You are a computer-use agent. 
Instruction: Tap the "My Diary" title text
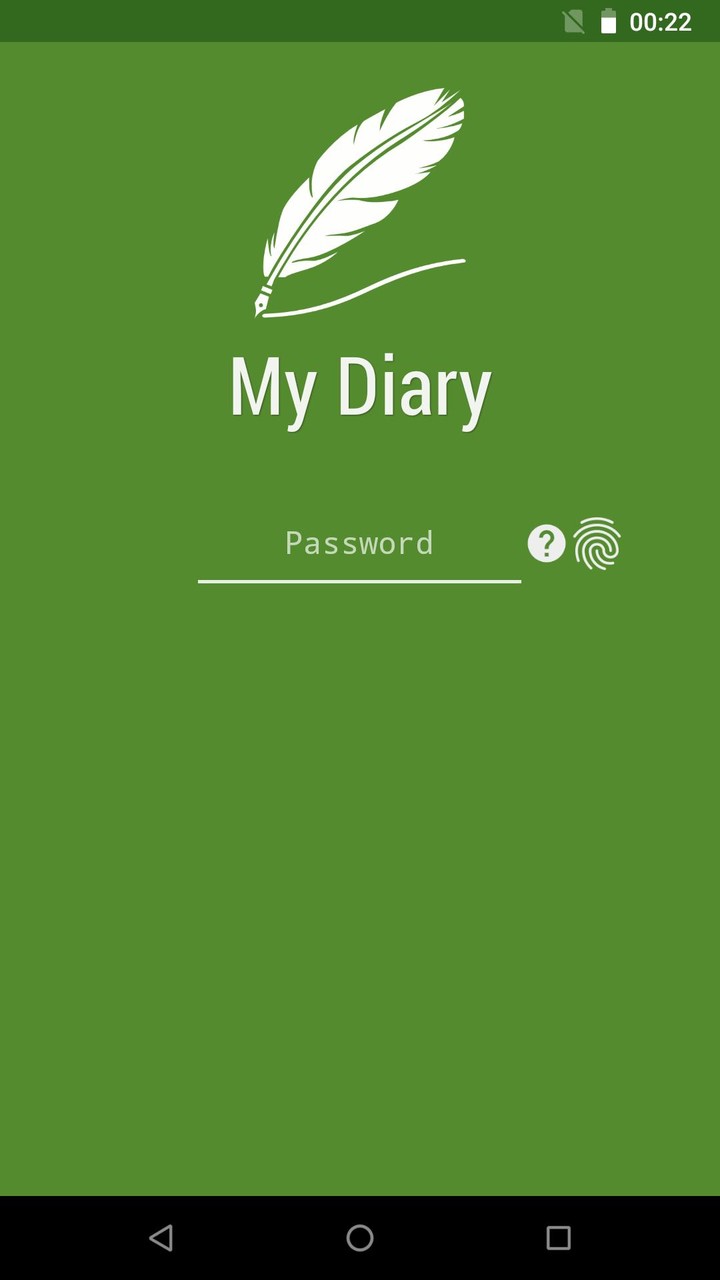pyautogui.click(x=360, y=388)
